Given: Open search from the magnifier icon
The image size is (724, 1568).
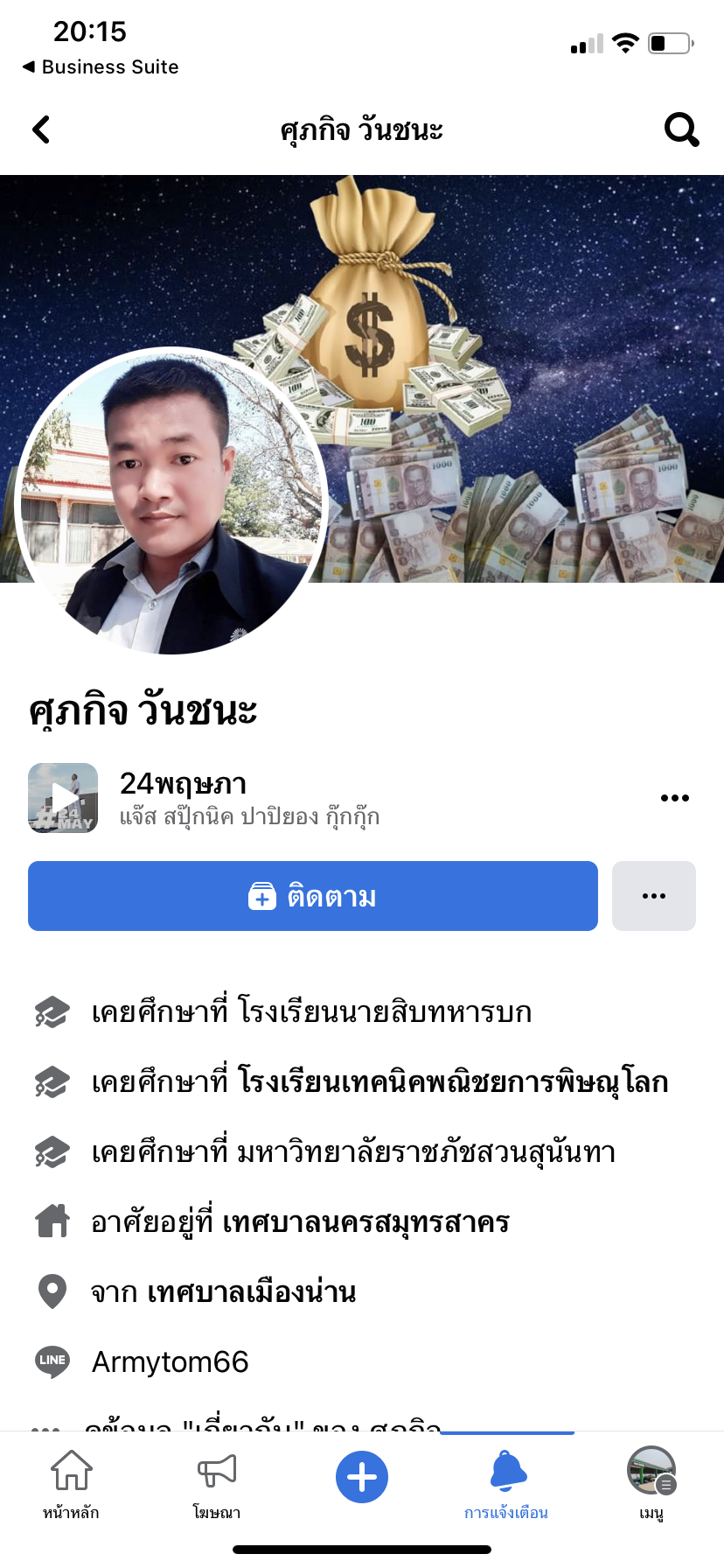Looking at the screenshot, I should (682, 129).
